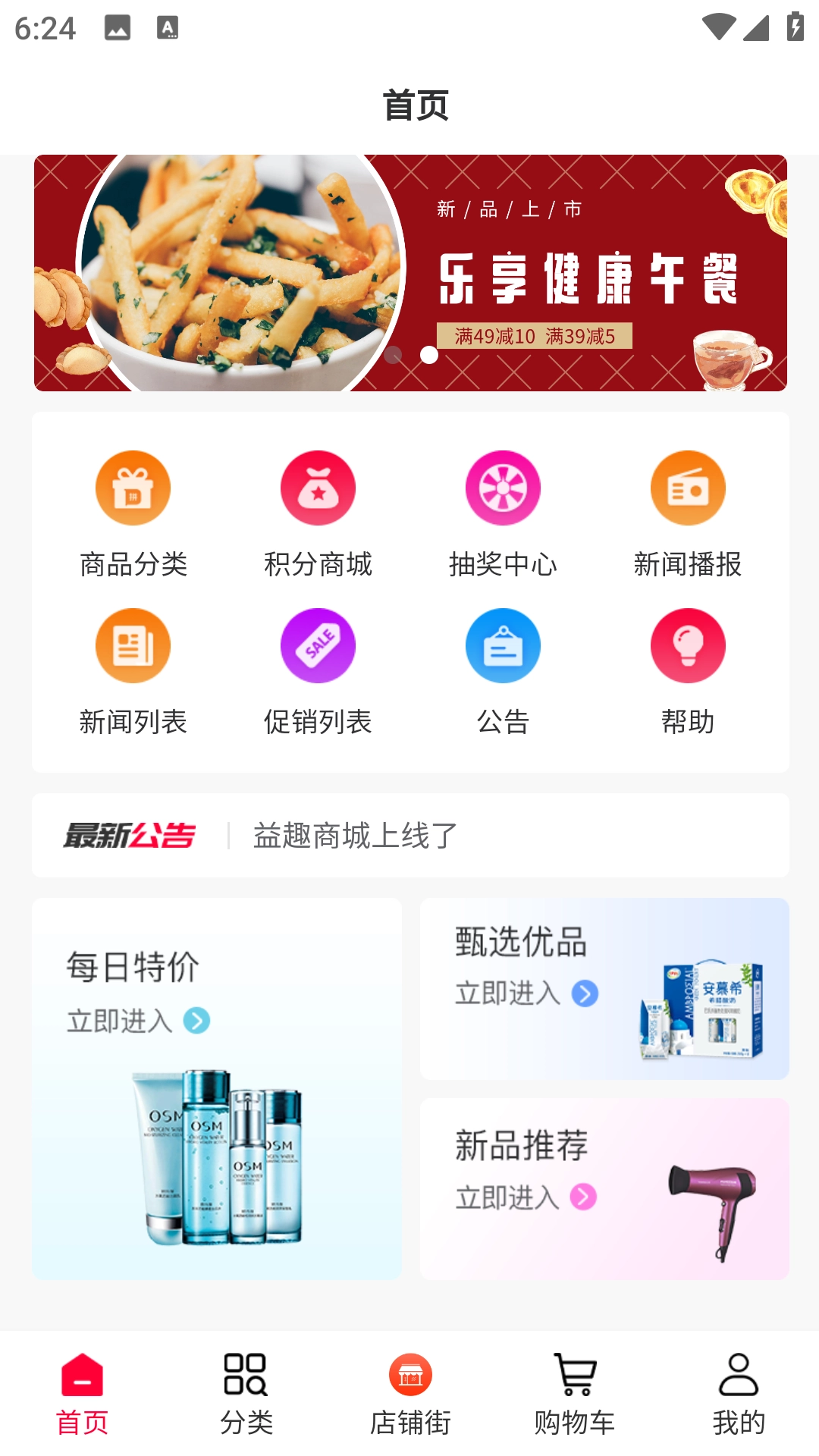
Task: Enter the 每日特价 daily deals card
Action: click(217, 1089)
